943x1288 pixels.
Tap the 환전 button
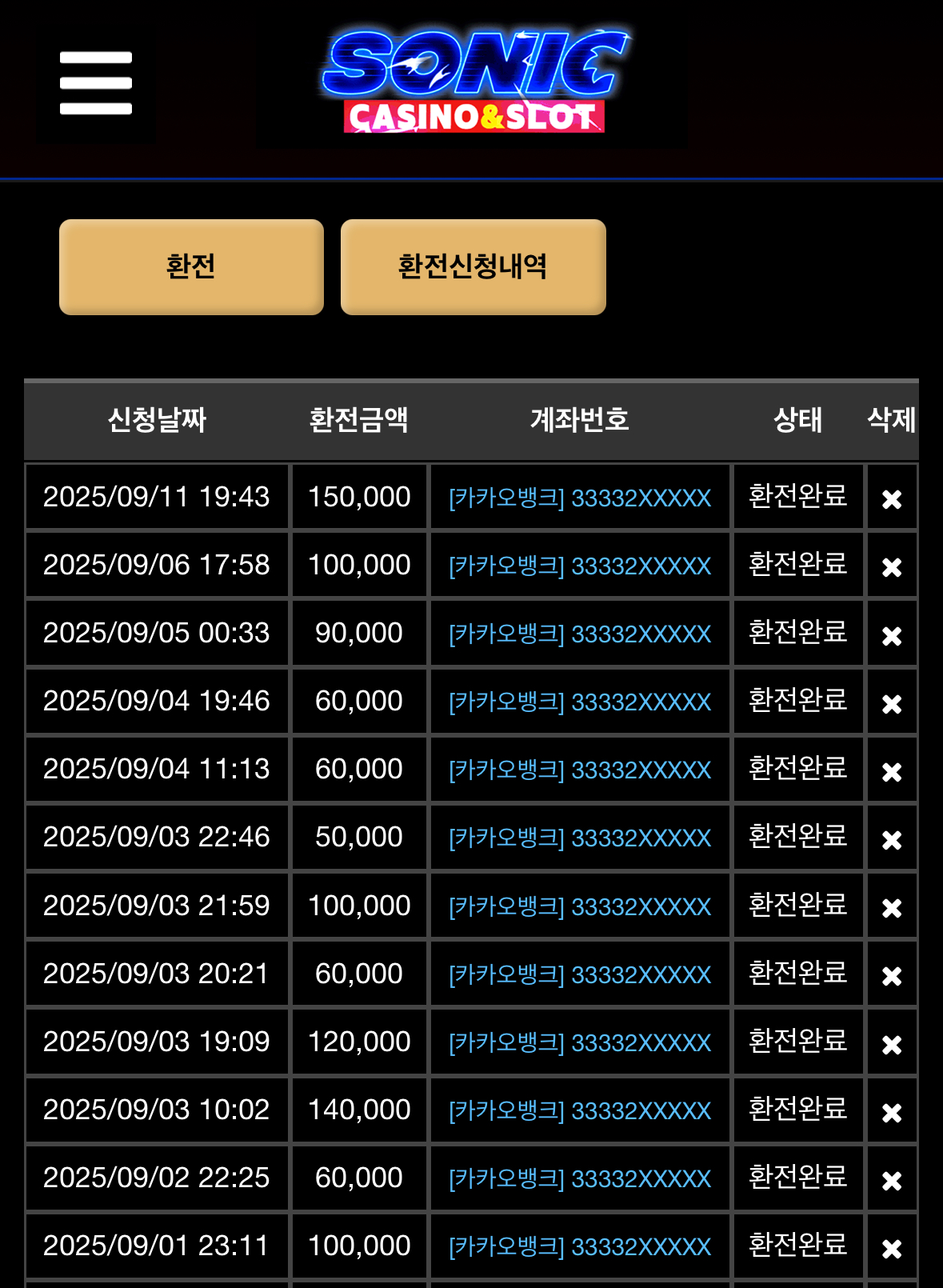coord(191,266)
